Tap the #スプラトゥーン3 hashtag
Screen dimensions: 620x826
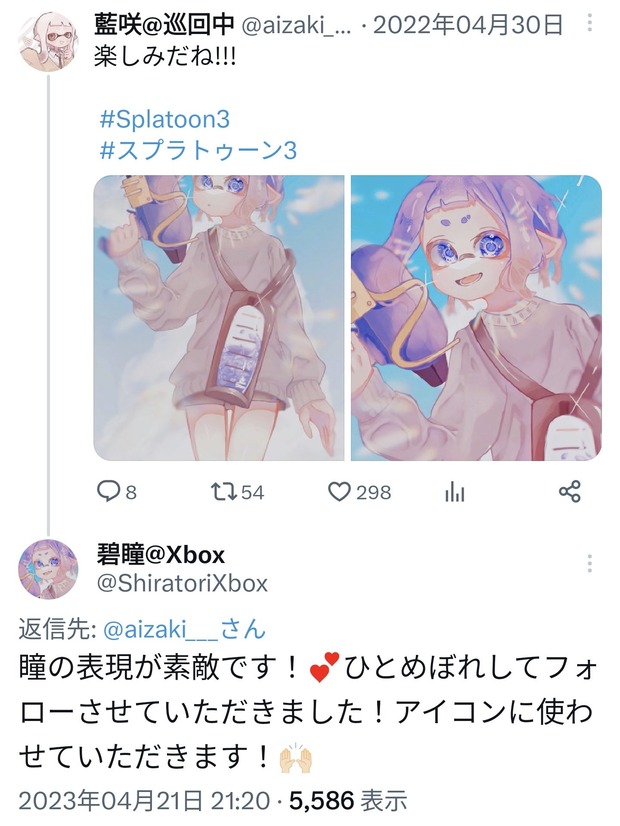pyautogui.click(x=198, y=150)
